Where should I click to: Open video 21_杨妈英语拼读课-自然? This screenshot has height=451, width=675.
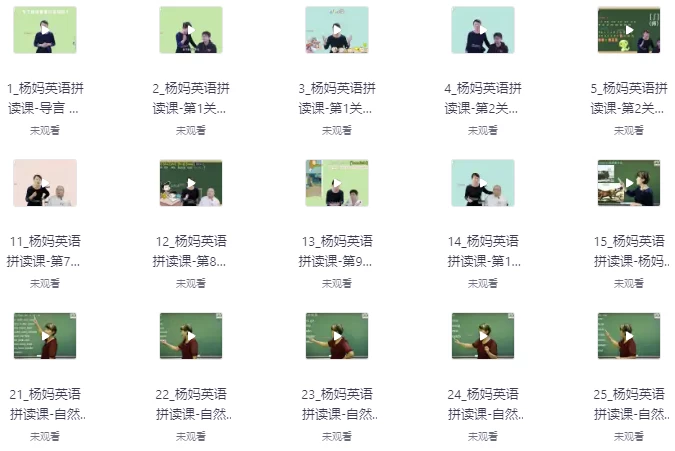point(45,336)
